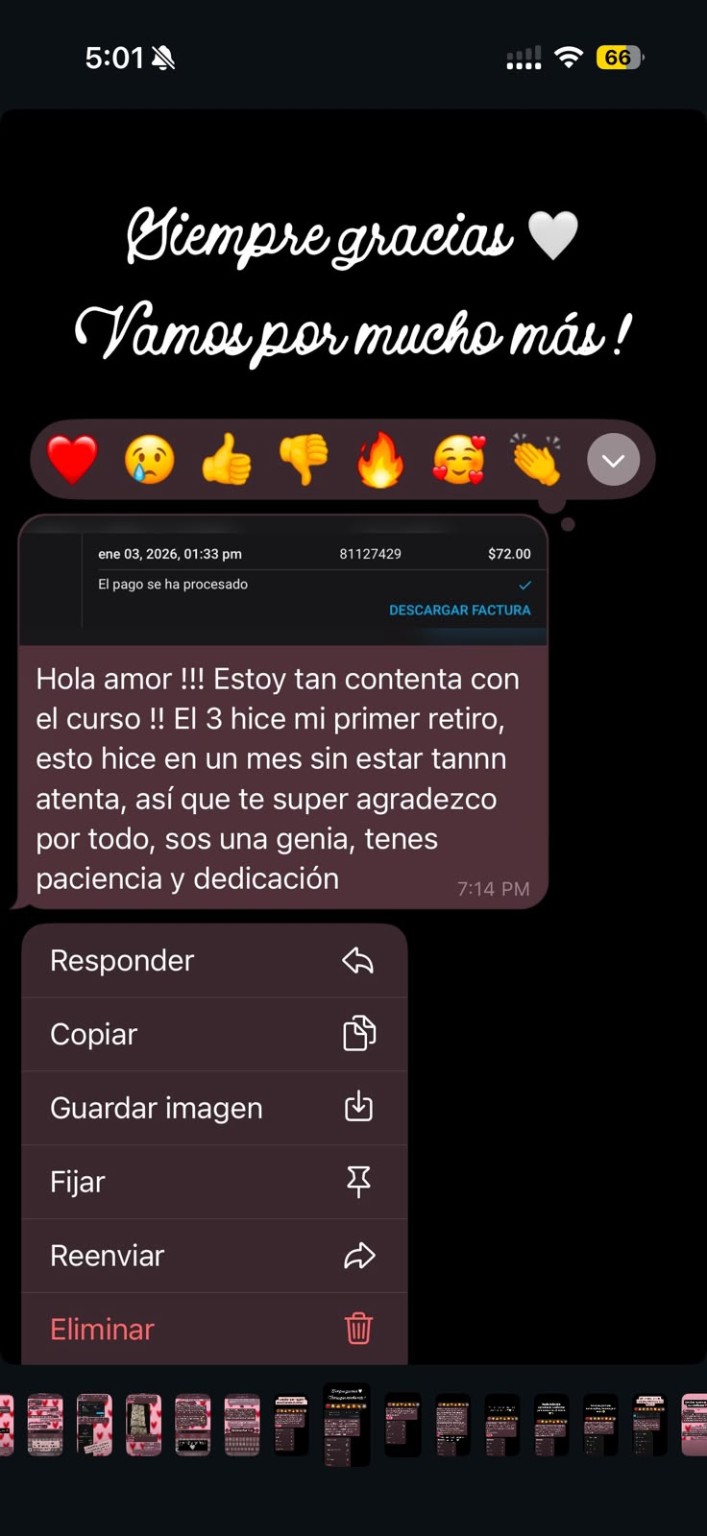The height and width of the screenshot is (1536, 707).
Task: Select the enlarged current photo in the thumbnail strip
Action: (346, 1425)
